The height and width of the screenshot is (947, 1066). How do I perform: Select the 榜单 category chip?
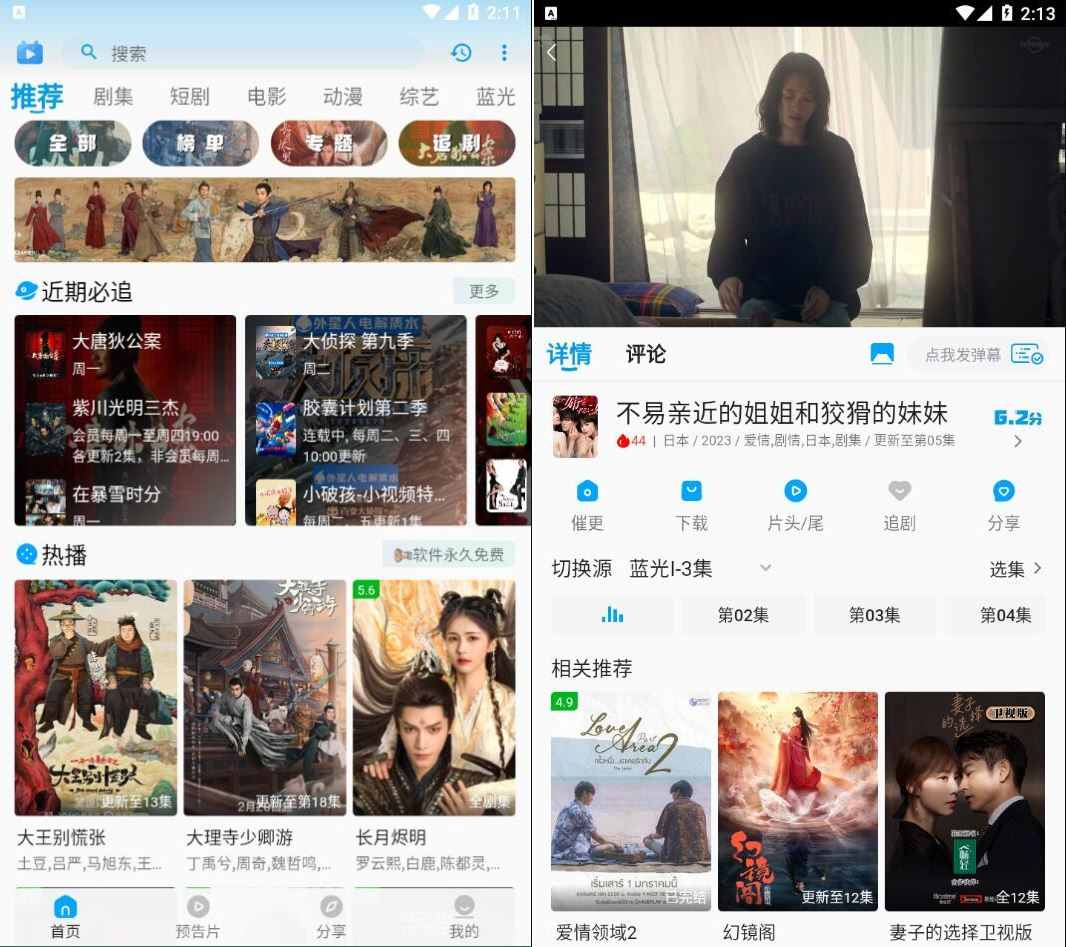200,143
